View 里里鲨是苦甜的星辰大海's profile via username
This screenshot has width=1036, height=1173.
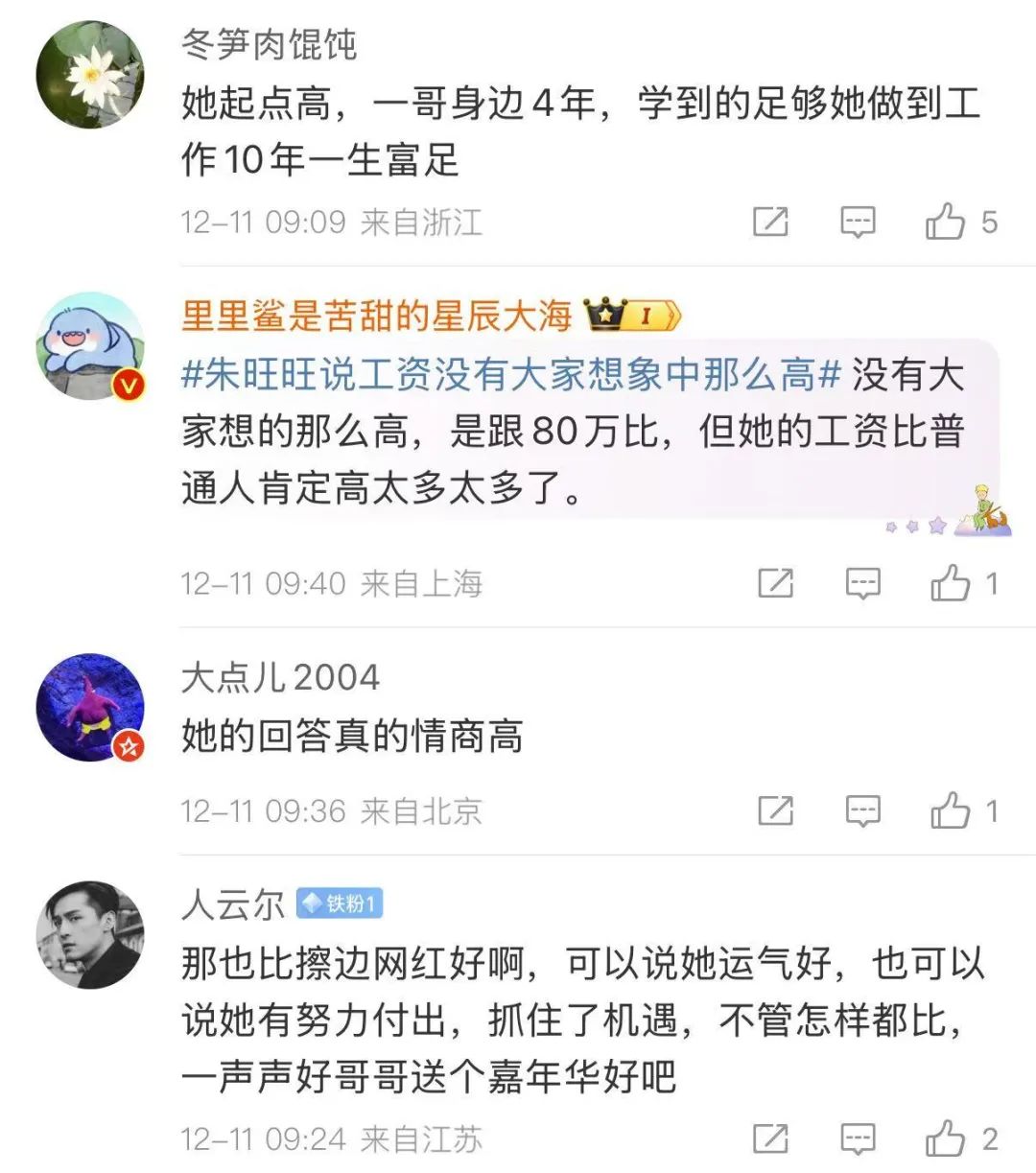376,316
